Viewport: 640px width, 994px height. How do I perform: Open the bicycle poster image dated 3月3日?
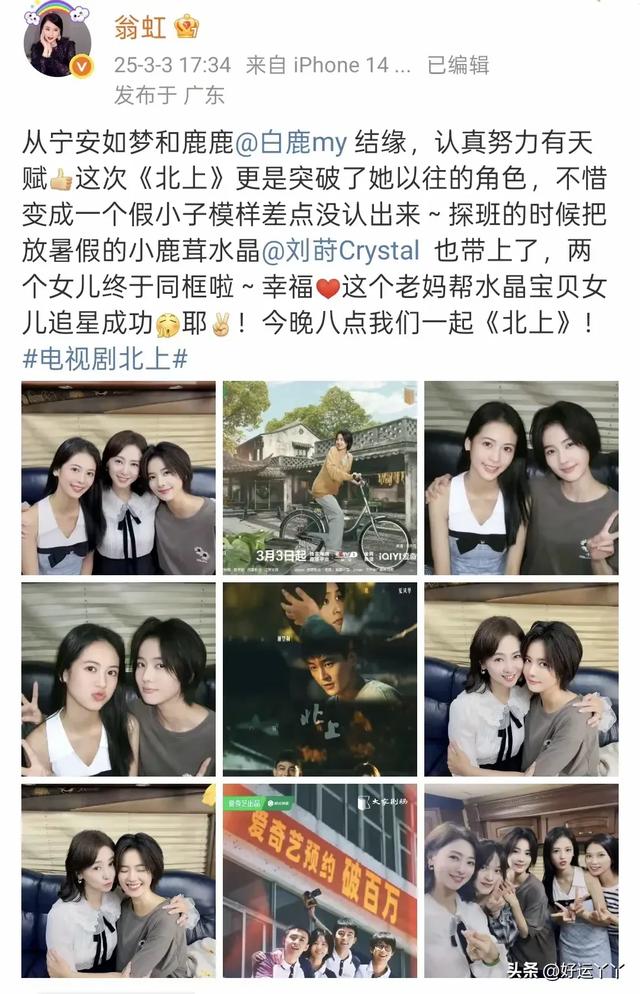pyautogui.click(x=320, y=478)
